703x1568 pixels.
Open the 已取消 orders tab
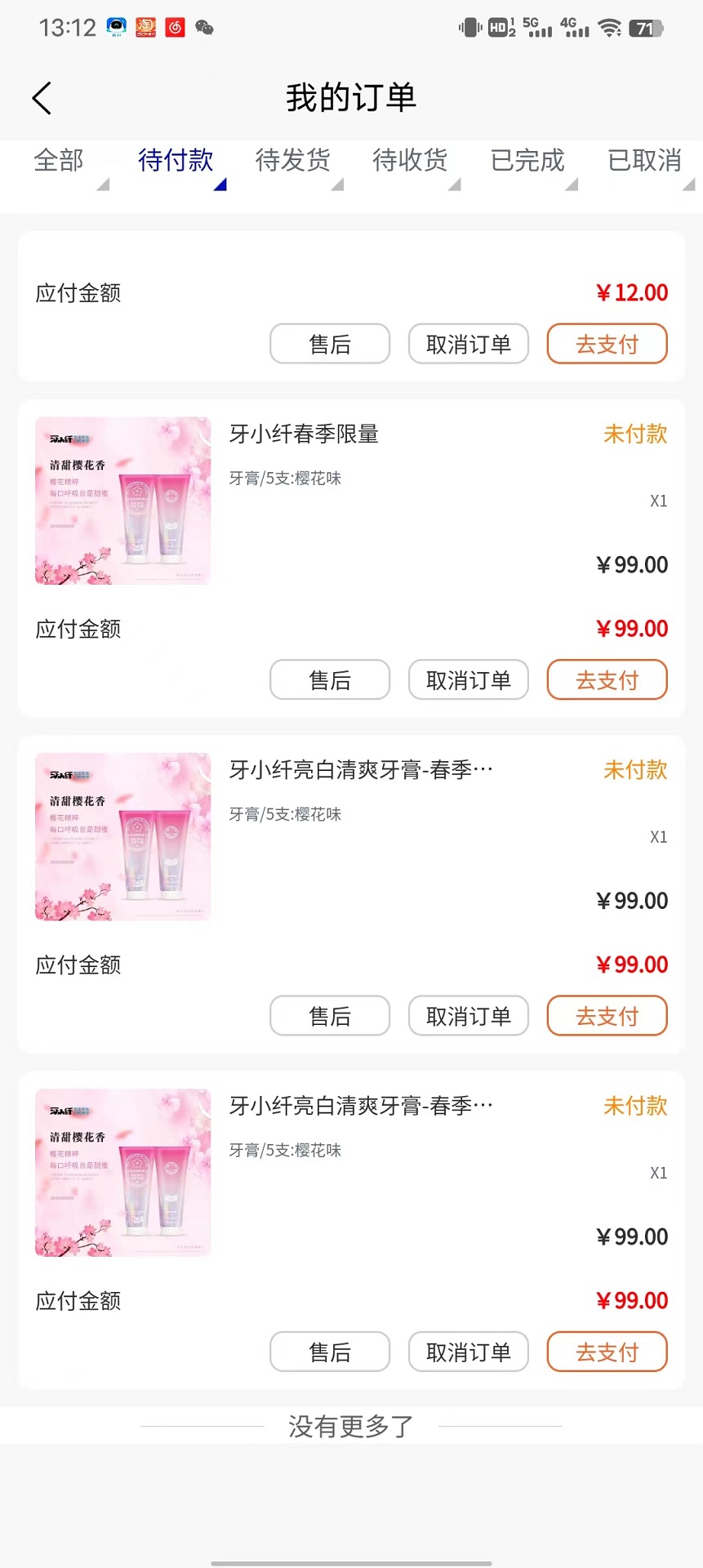643,162
